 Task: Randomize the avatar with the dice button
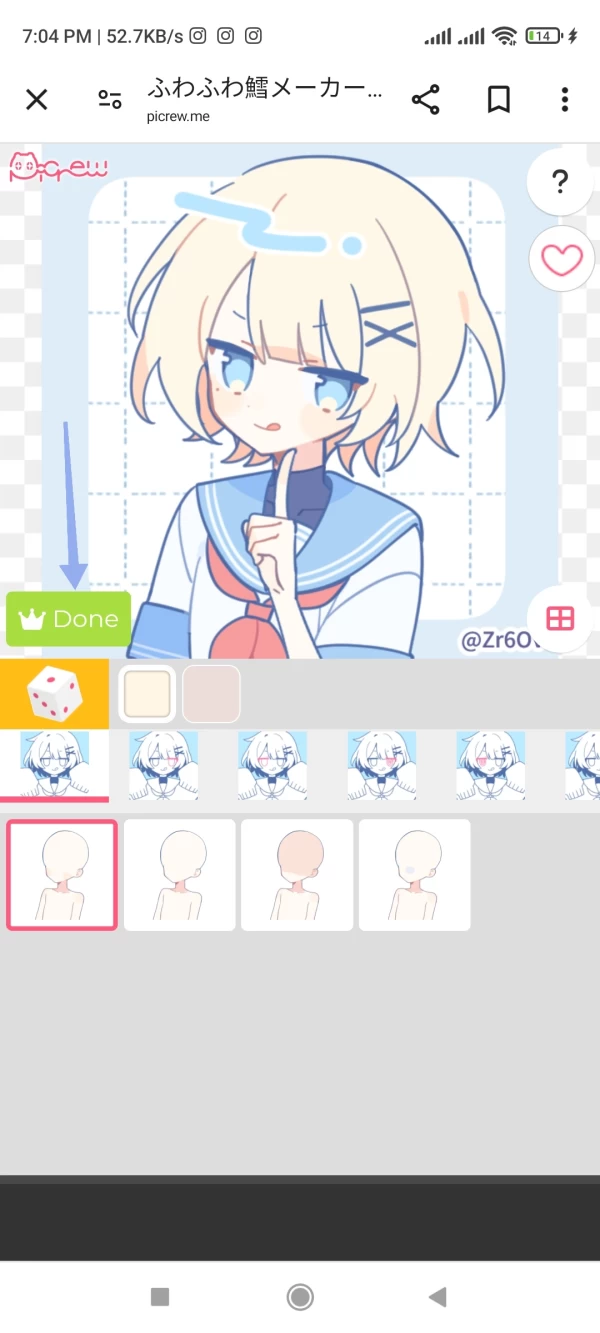click(54, 693)
